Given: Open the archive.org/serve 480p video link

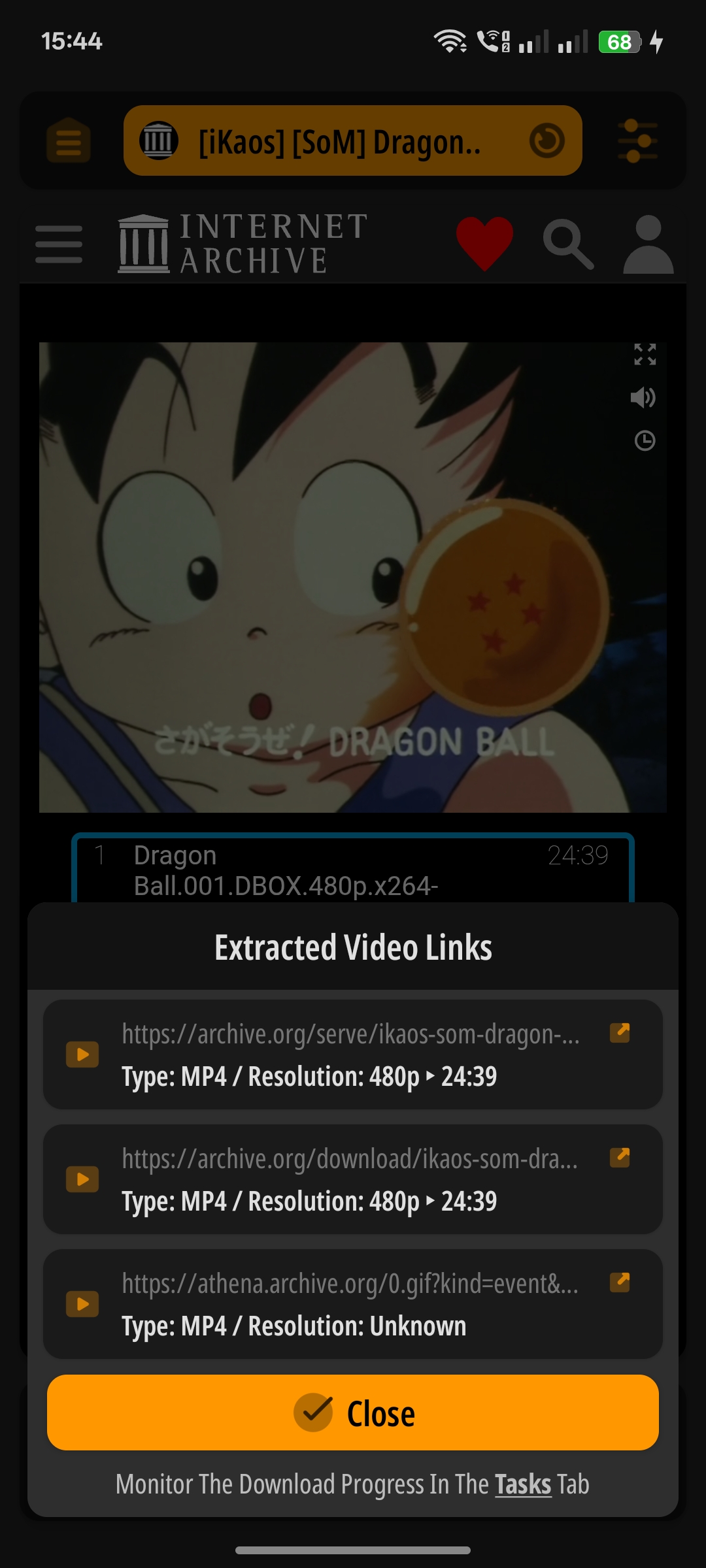Looking at the screenshot, I should point(353,1054).
